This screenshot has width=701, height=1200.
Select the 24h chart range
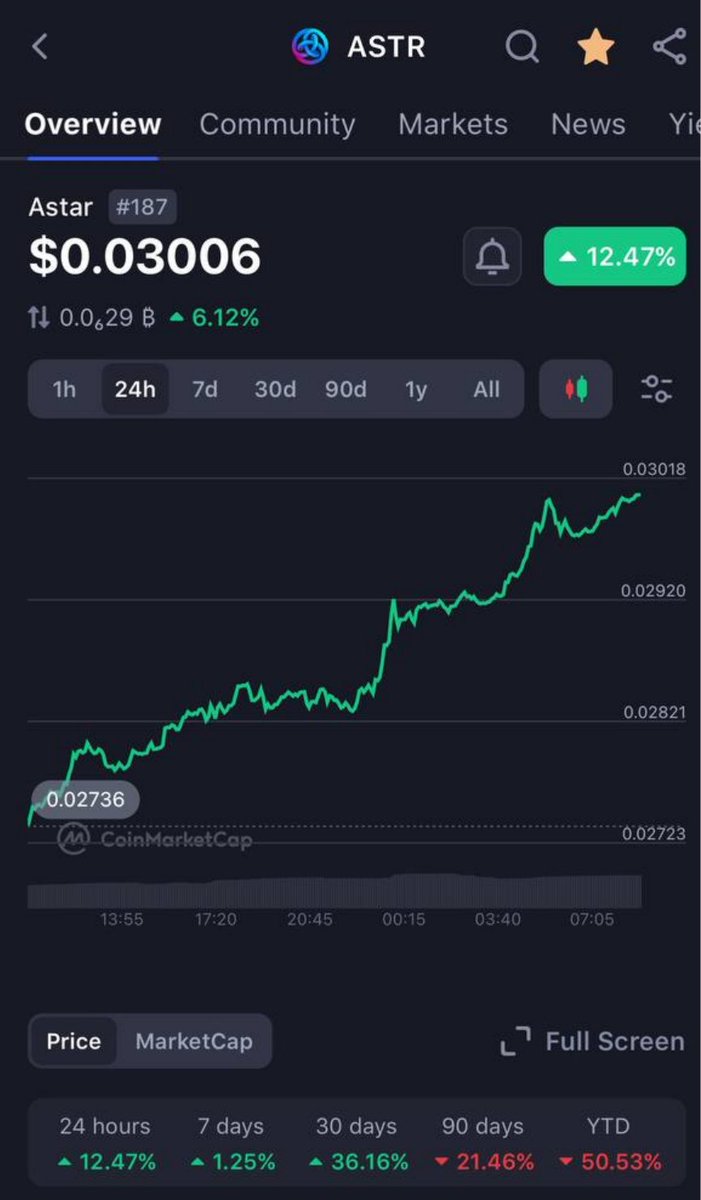point(135,389)
